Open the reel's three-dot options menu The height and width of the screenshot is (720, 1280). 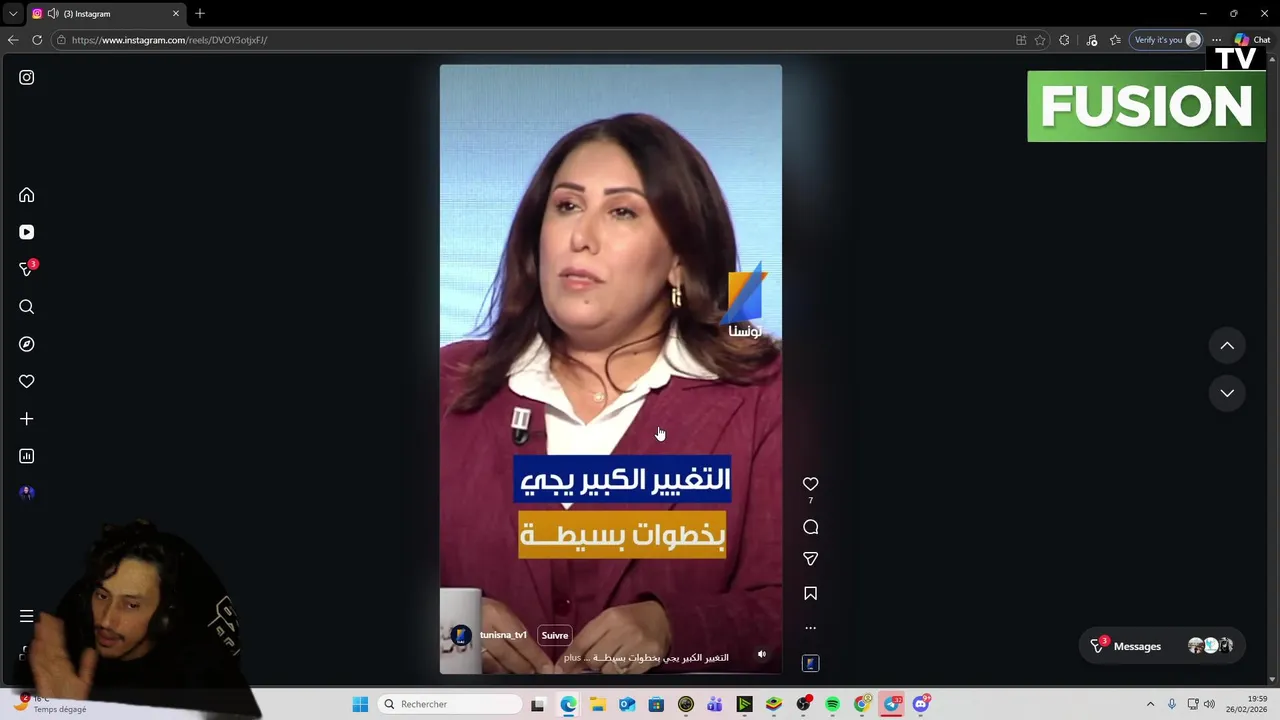(x=810, y=628)
